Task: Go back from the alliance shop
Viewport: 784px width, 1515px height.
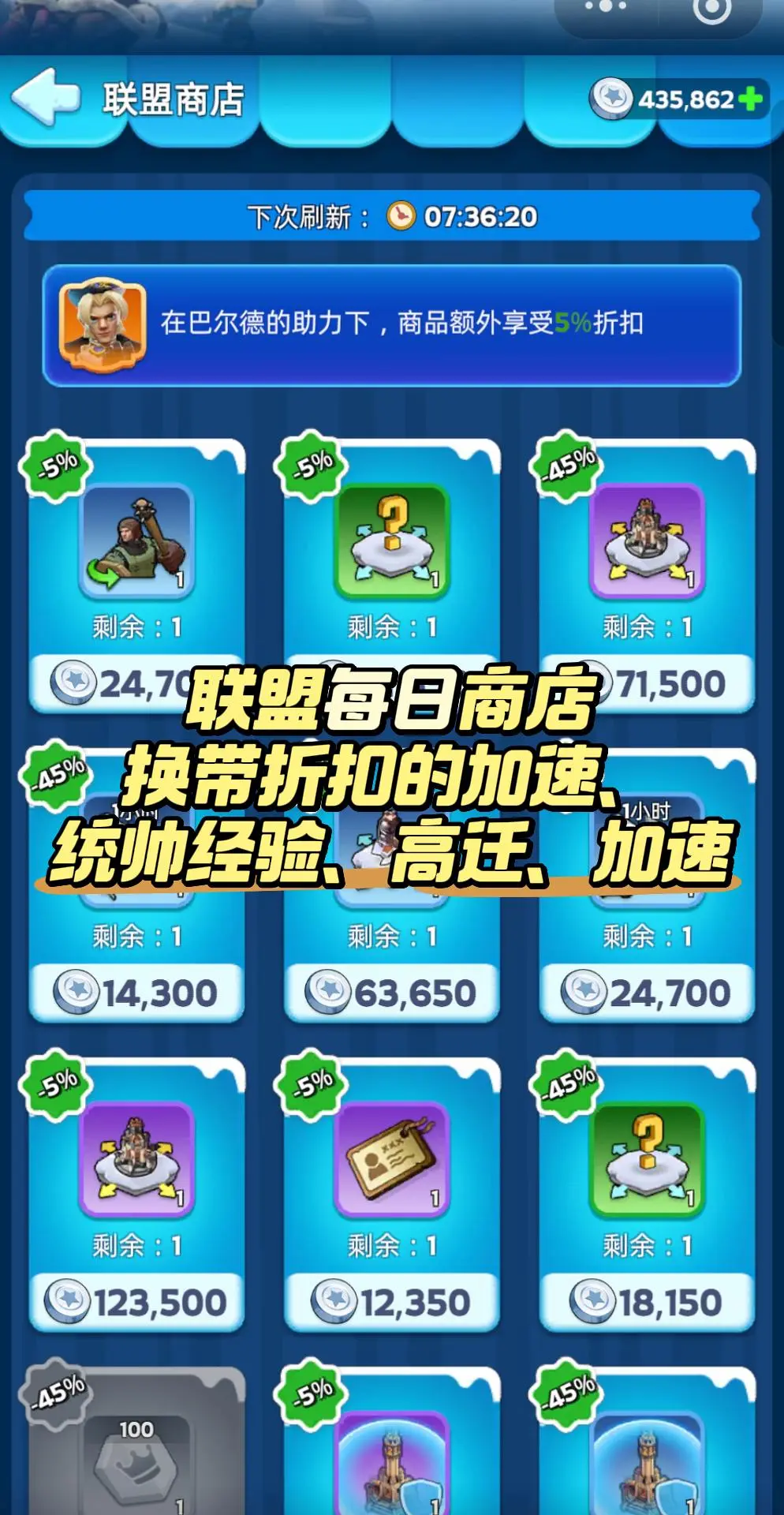Action: [x=45, y=97]
